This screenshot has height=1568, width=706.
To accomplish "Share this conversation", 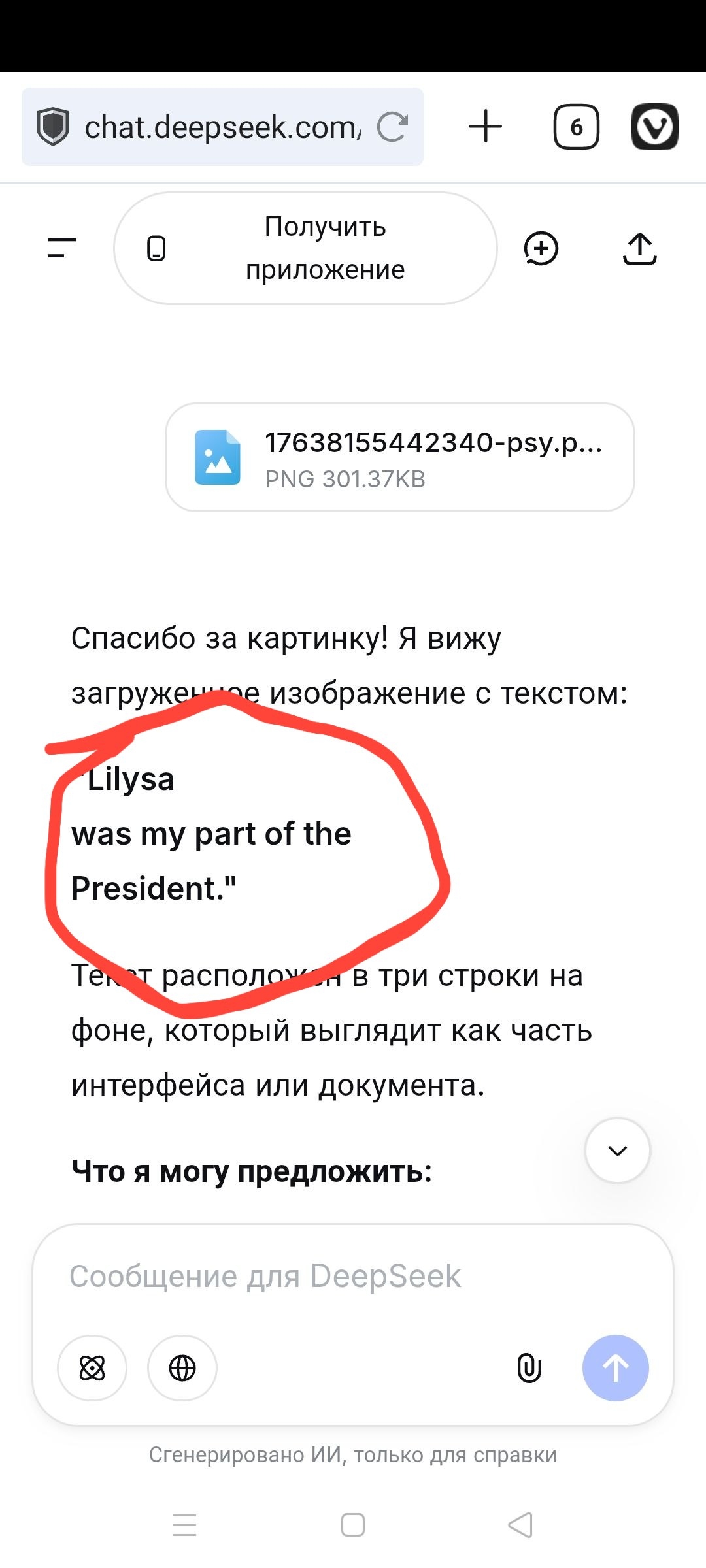I will pos(639,248).
